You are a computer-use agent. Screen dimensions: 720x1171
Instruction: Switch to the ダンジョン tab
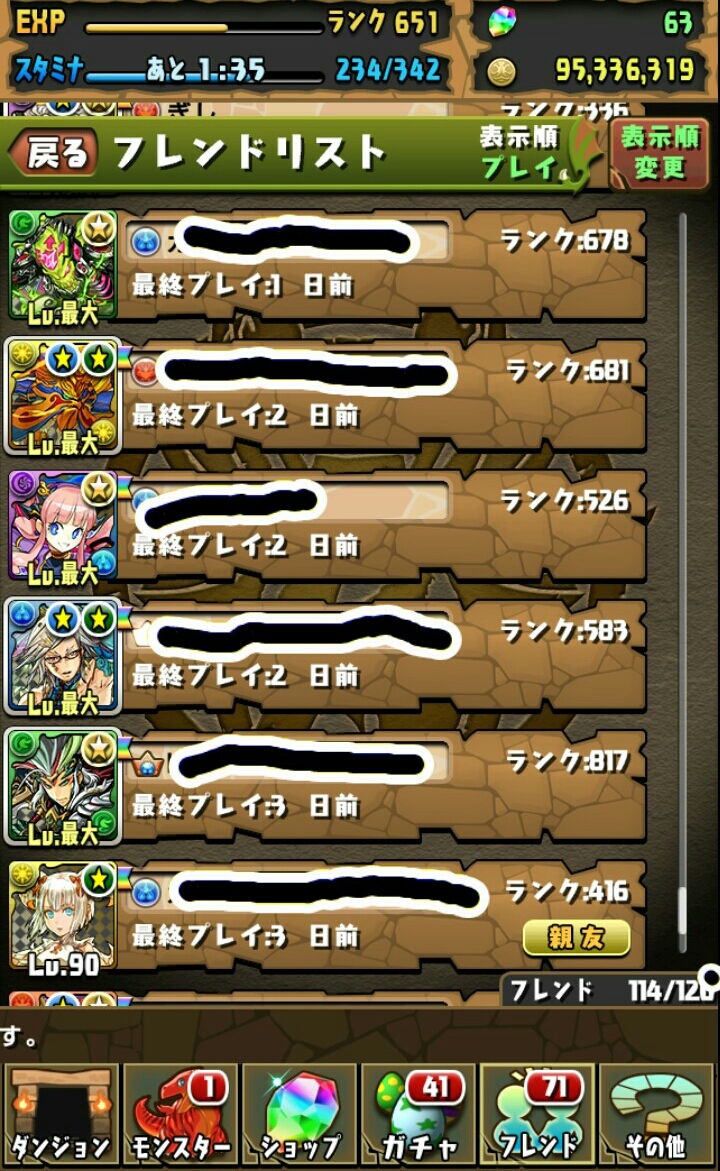pyautogui.click(x=61, y=1114)
